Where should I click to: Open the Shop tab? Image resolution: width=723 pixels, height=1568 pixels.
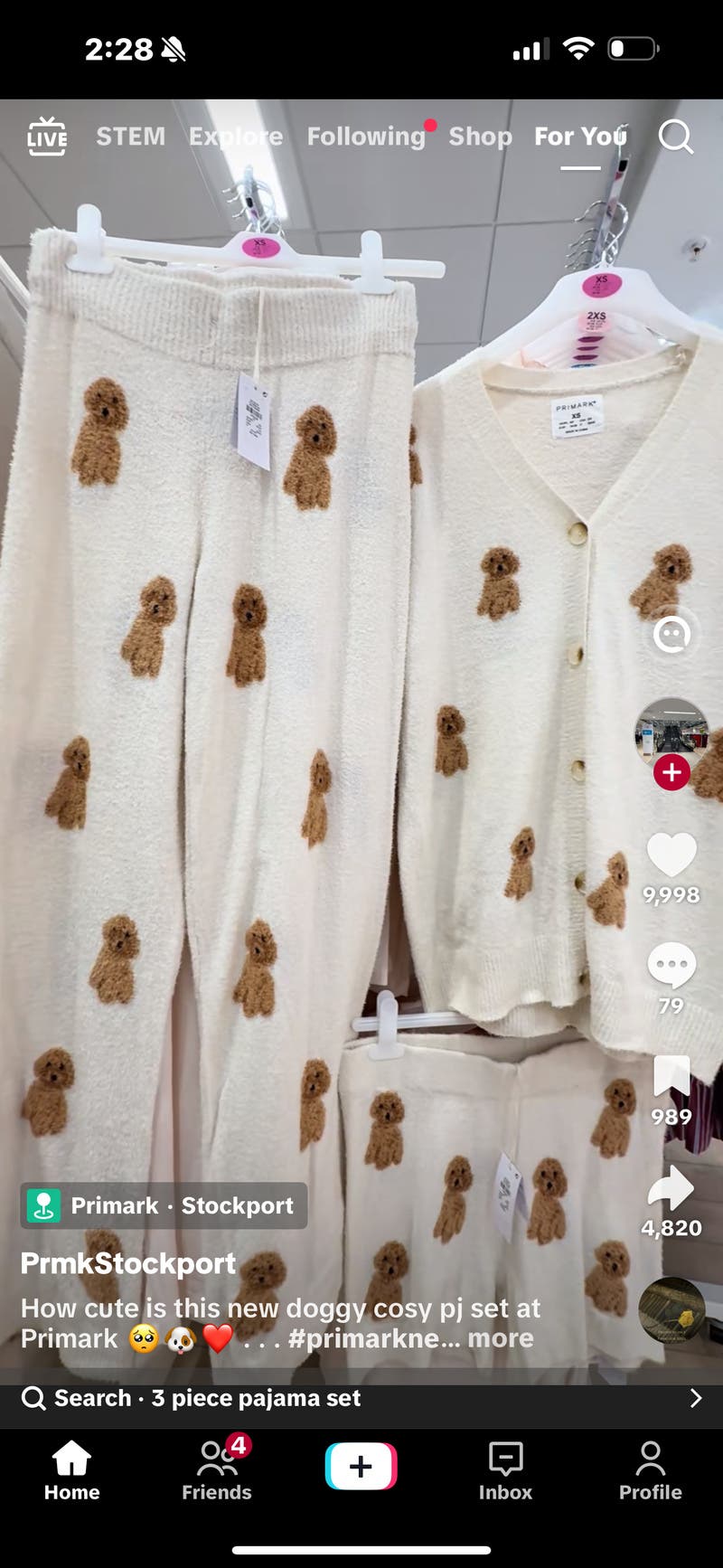click(x=480, y=137)
